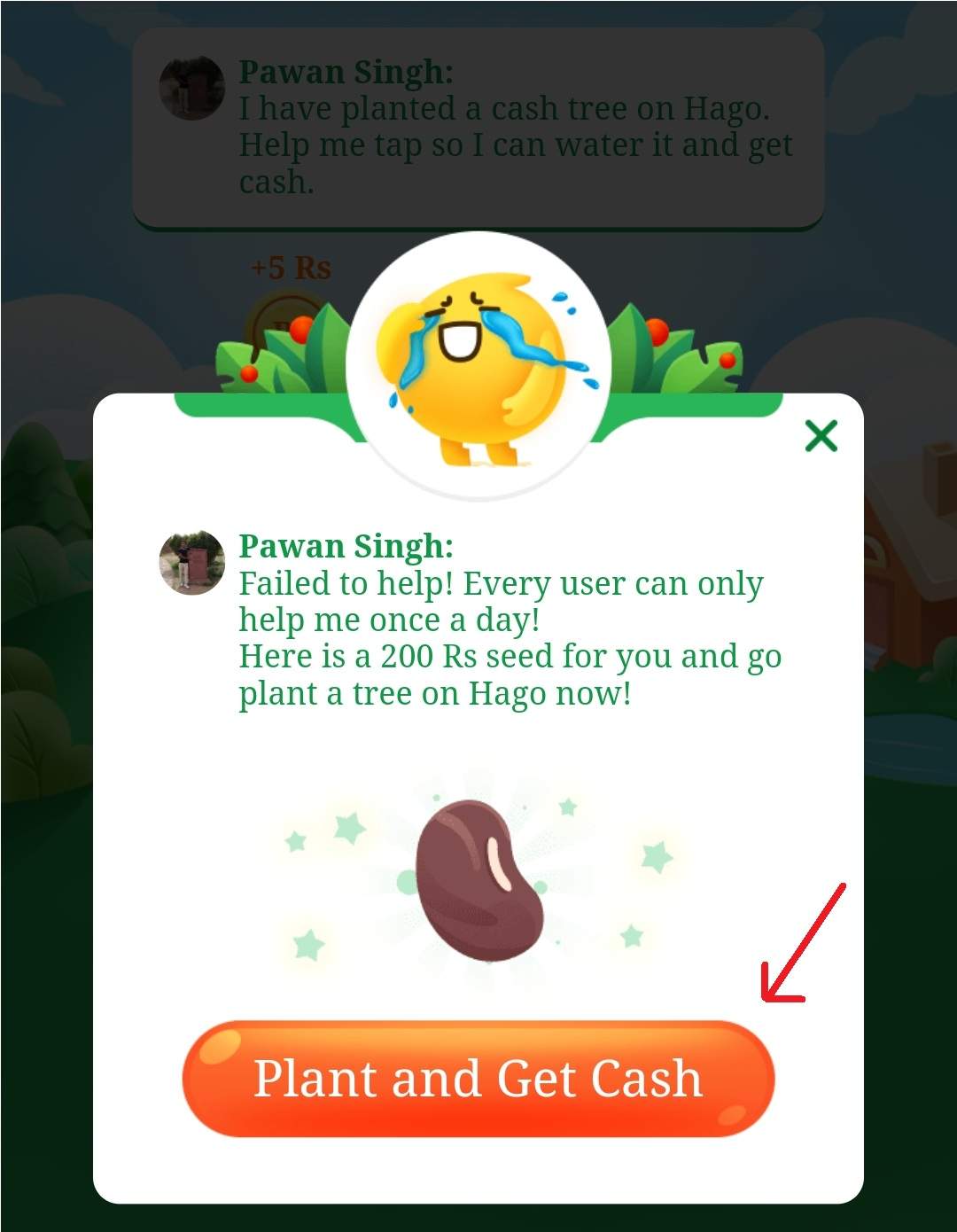Click the top chat message bubble
The image size is (957, 1232).
tap(478, 129)
